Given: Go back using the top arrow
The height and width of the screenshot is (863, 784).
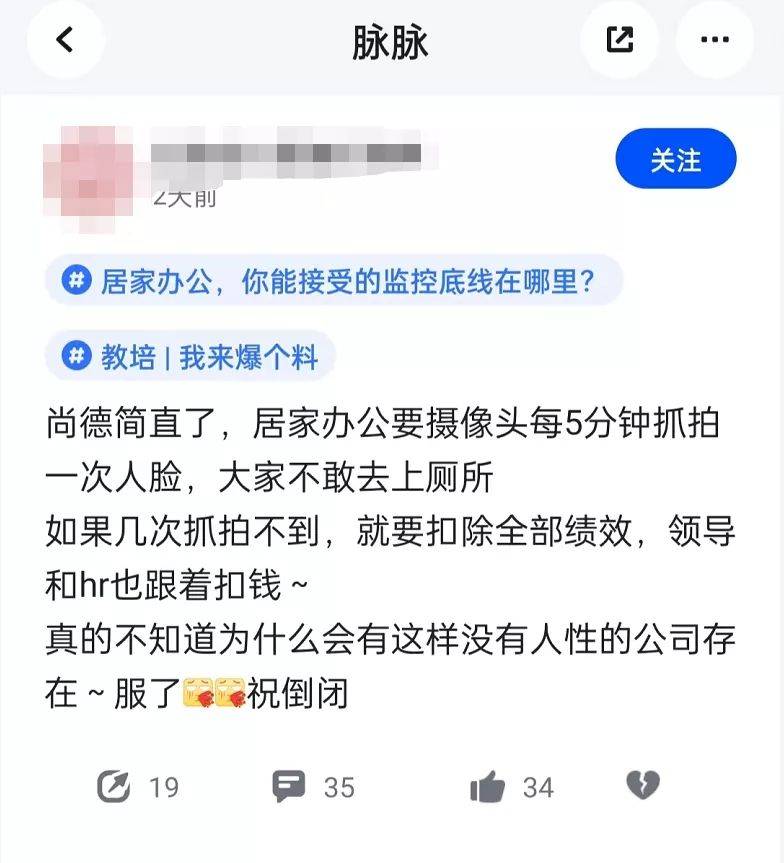Looking at the screenshot, I should [x=65, y=41].
